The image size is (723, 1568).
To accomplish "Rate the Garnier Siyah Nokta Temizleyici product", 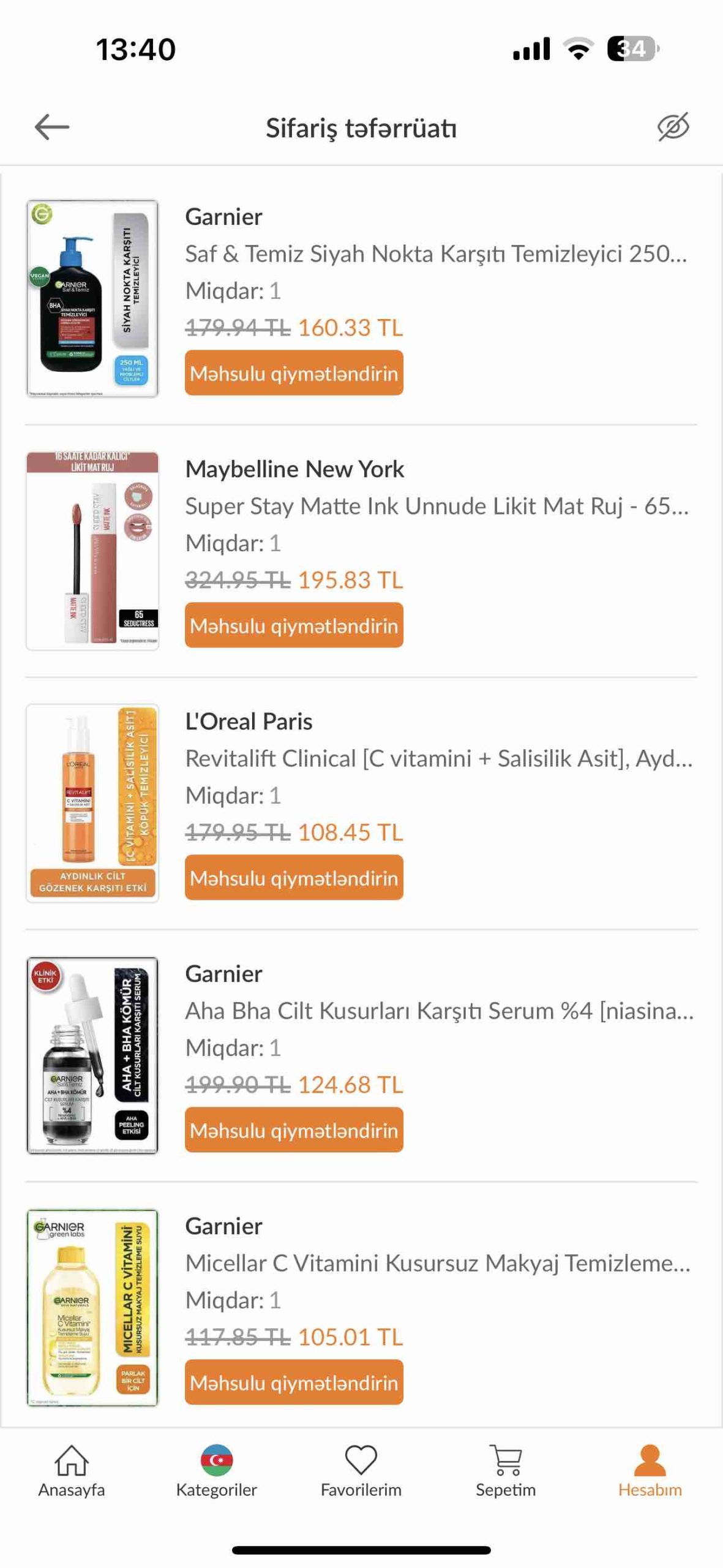I will pos(294,372).
